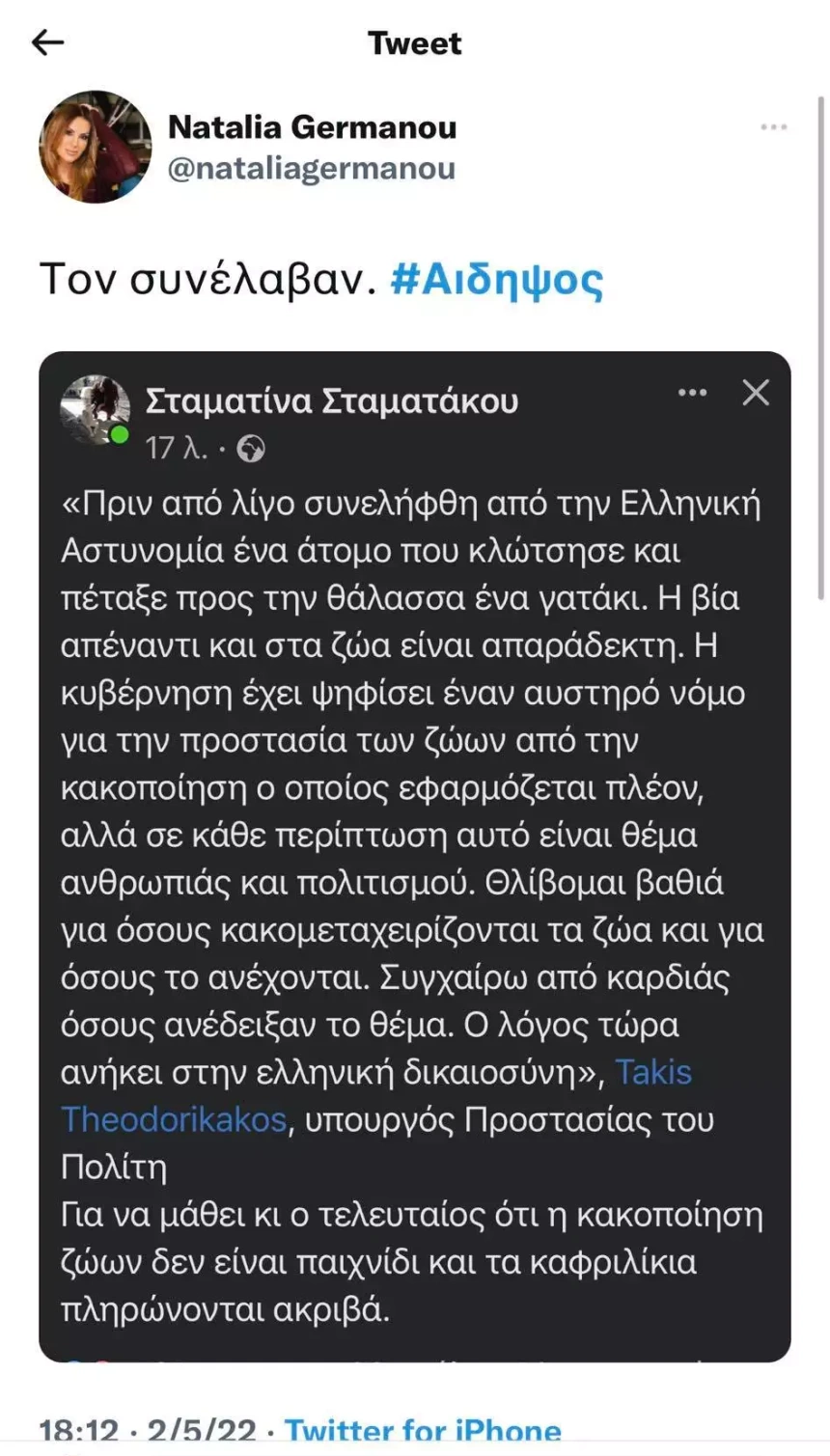Open the attached screenshot image in the tweet

[415, 857]
